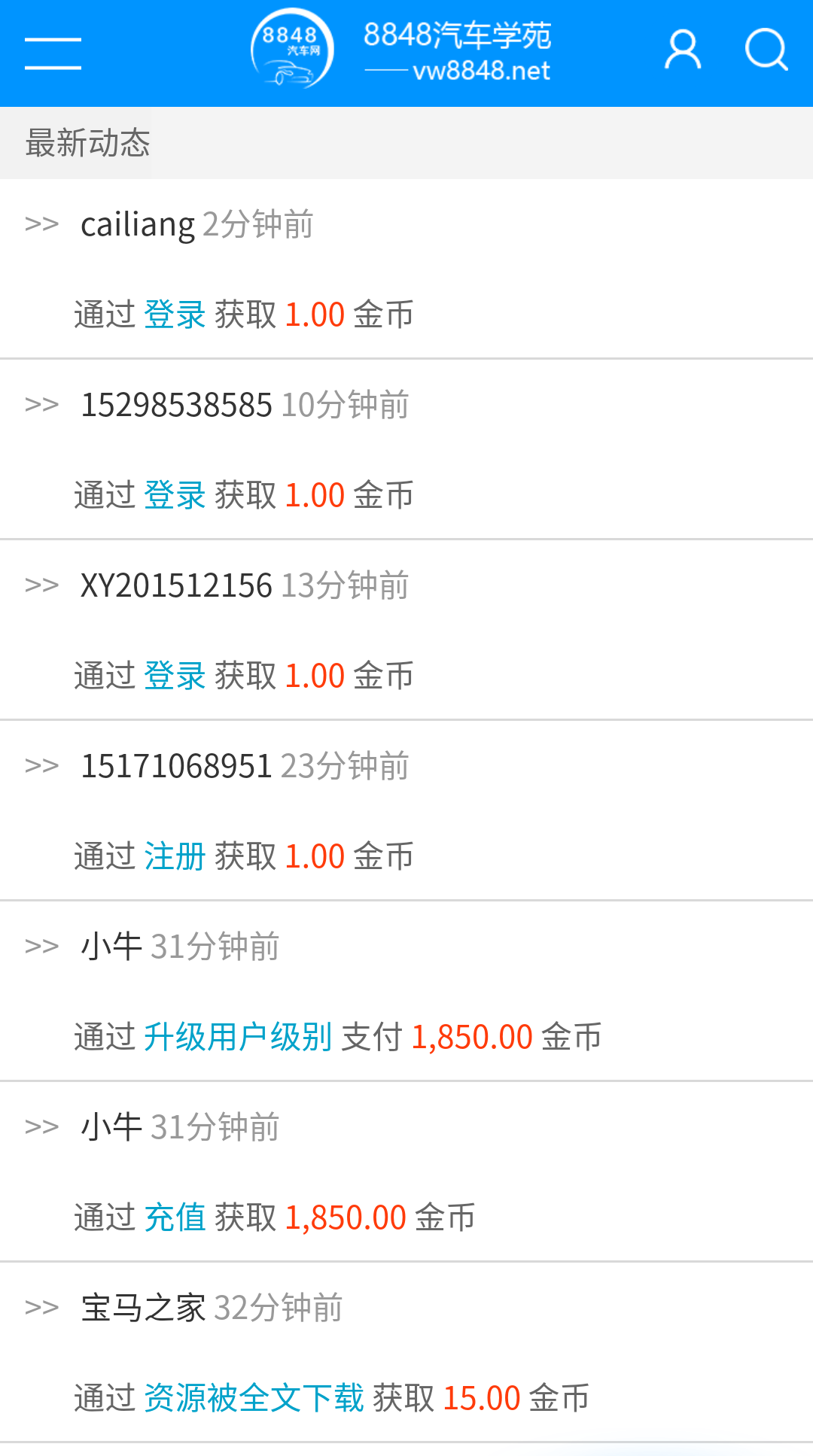Open the 充值 link in 小牛's entry
The width and height of the screenshot is (813, 1456).
coord(175,1217)
